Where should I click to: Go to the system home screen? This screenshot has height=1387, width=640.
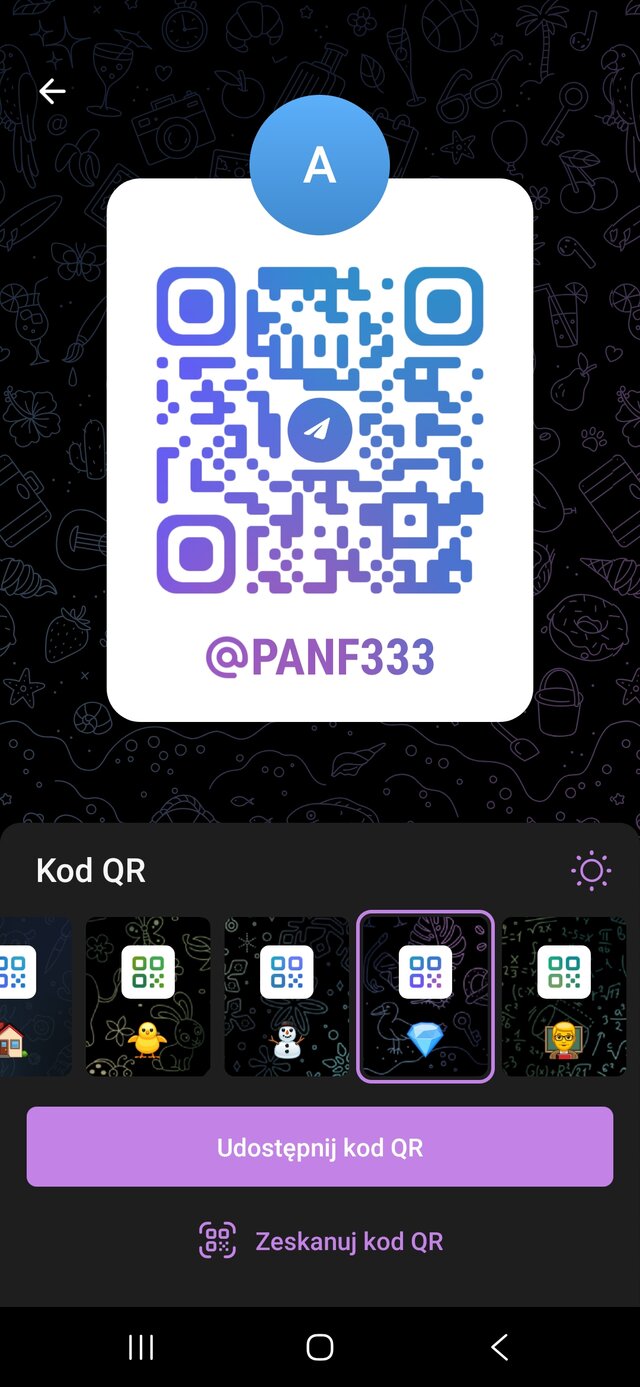[320, 1347]
